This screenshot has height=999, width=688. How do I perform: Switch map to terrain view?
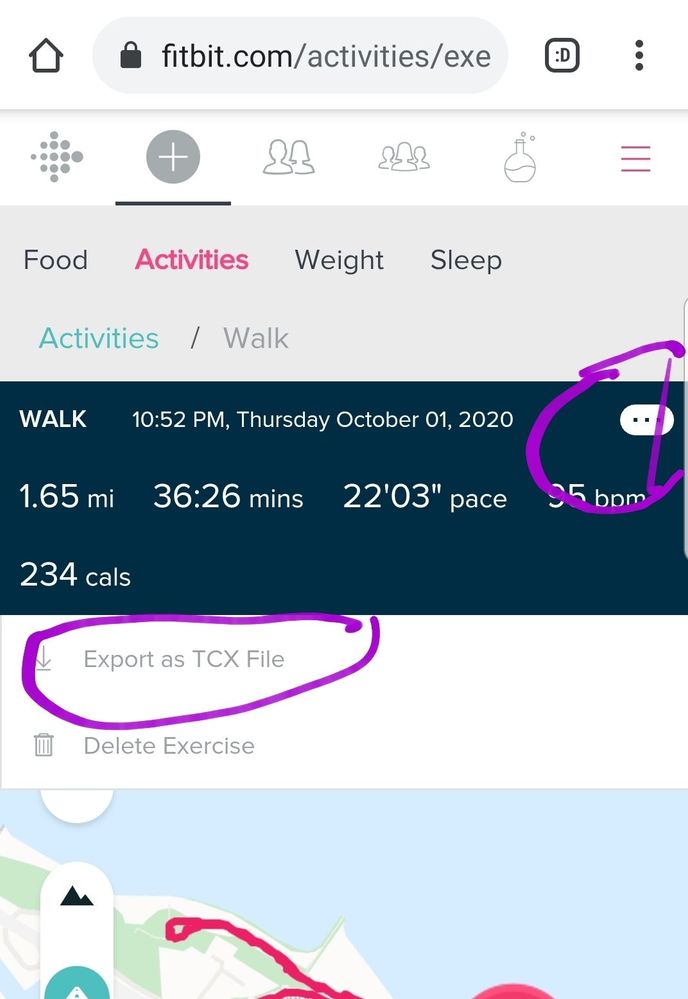point(77,896)
